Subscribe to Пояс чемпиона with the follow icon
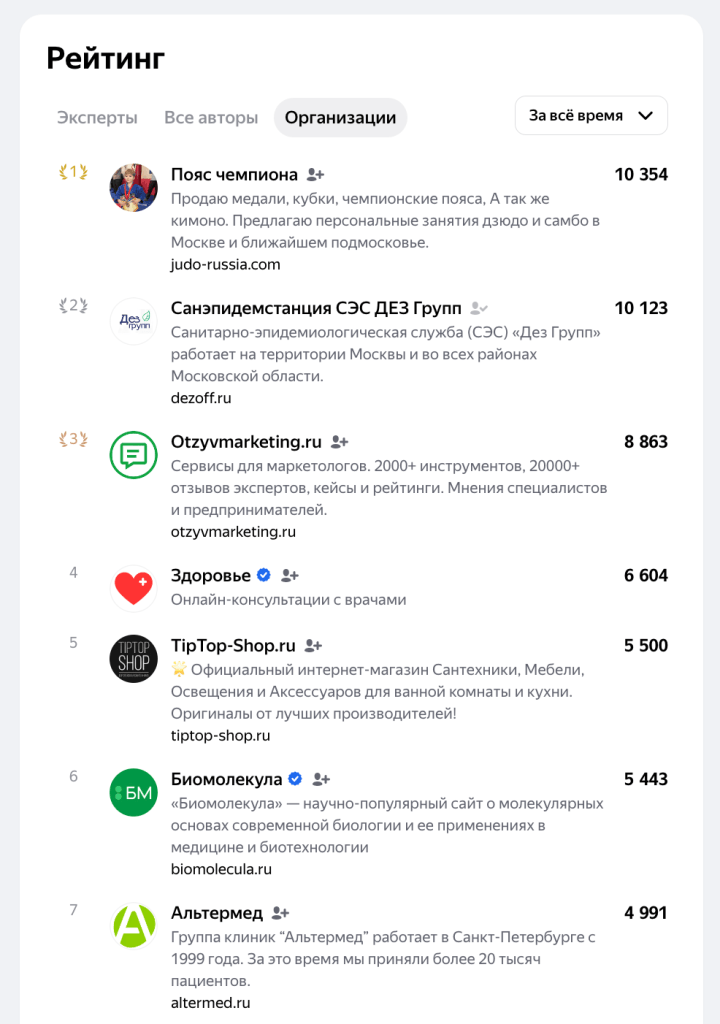This screenshot has width=720, height=1024. click(316, 175)
